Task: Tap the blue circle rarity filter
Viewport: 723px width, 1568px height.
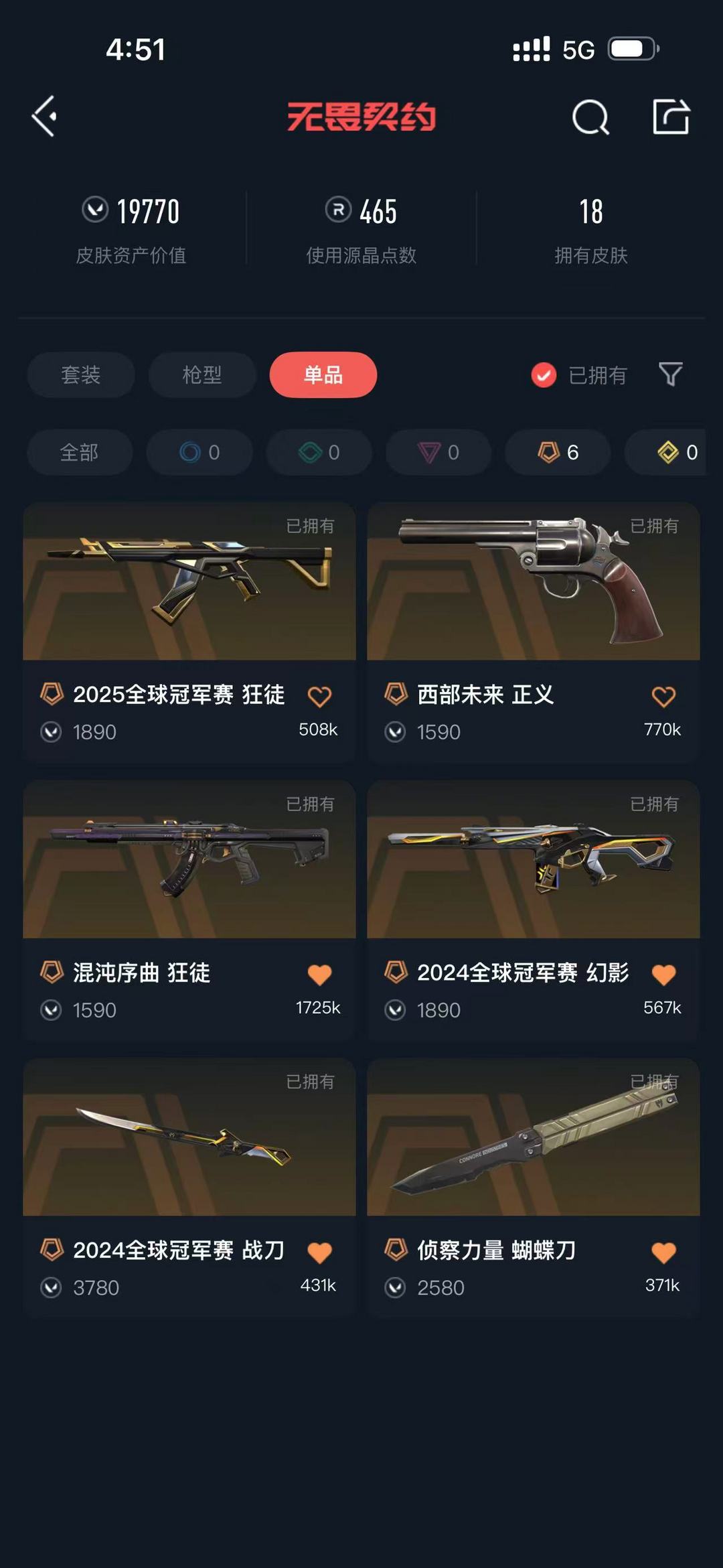Action: pos(199,452)
